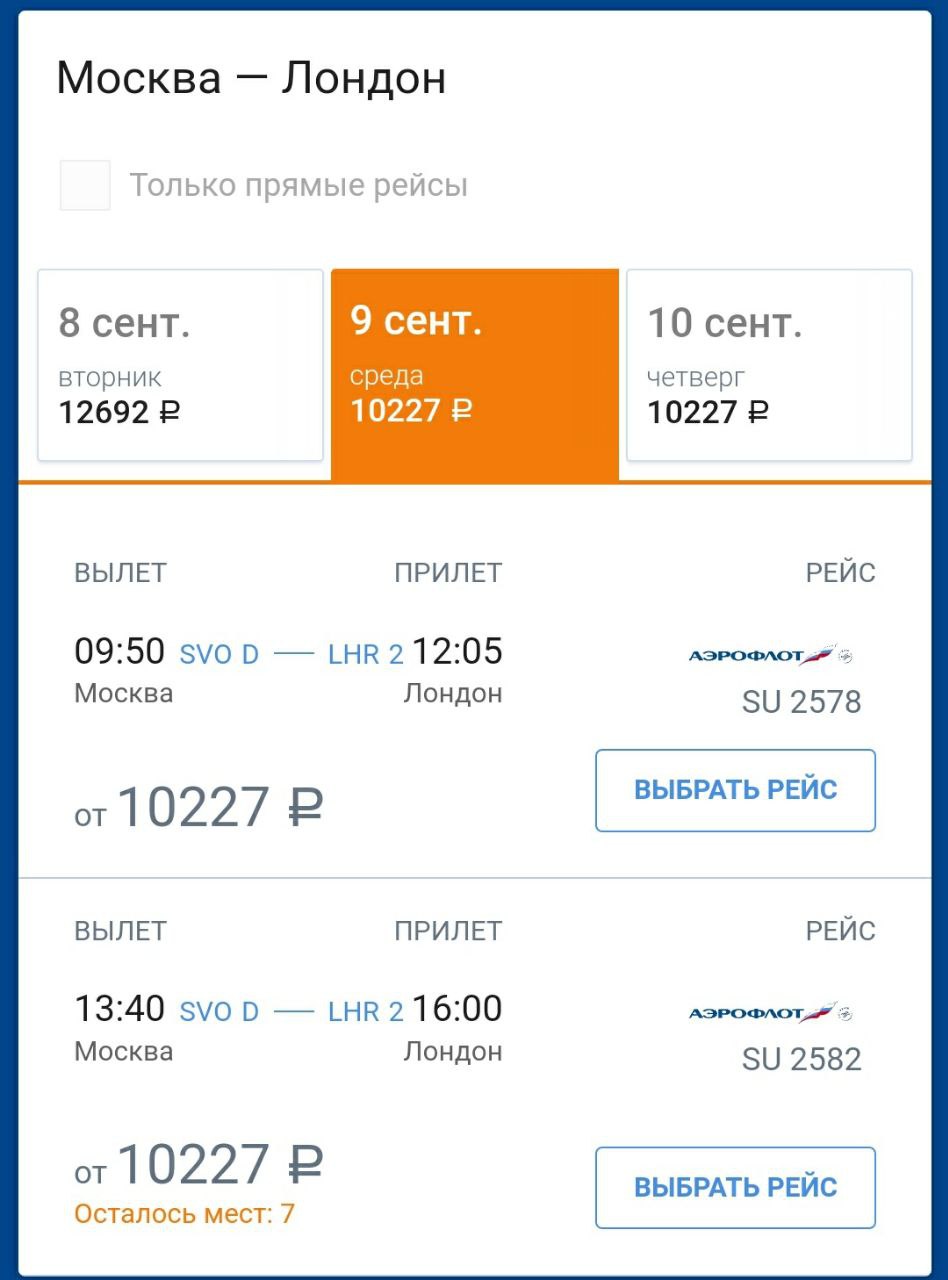Screen dimensions: 948x1280
Task: Choose flight SU 2578 with "Выбрать рейс"
Action: click(x=735, y=790)
